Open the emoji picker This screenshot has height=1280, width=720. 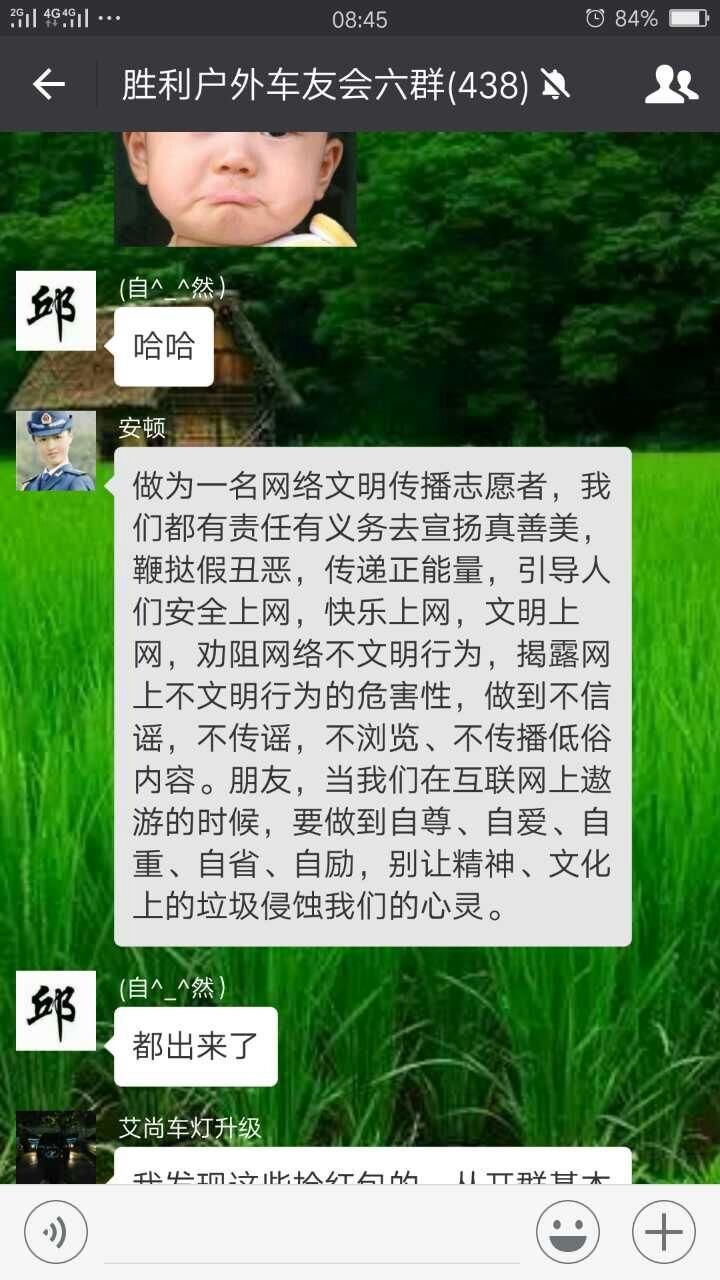click(x=568, y=1232)
